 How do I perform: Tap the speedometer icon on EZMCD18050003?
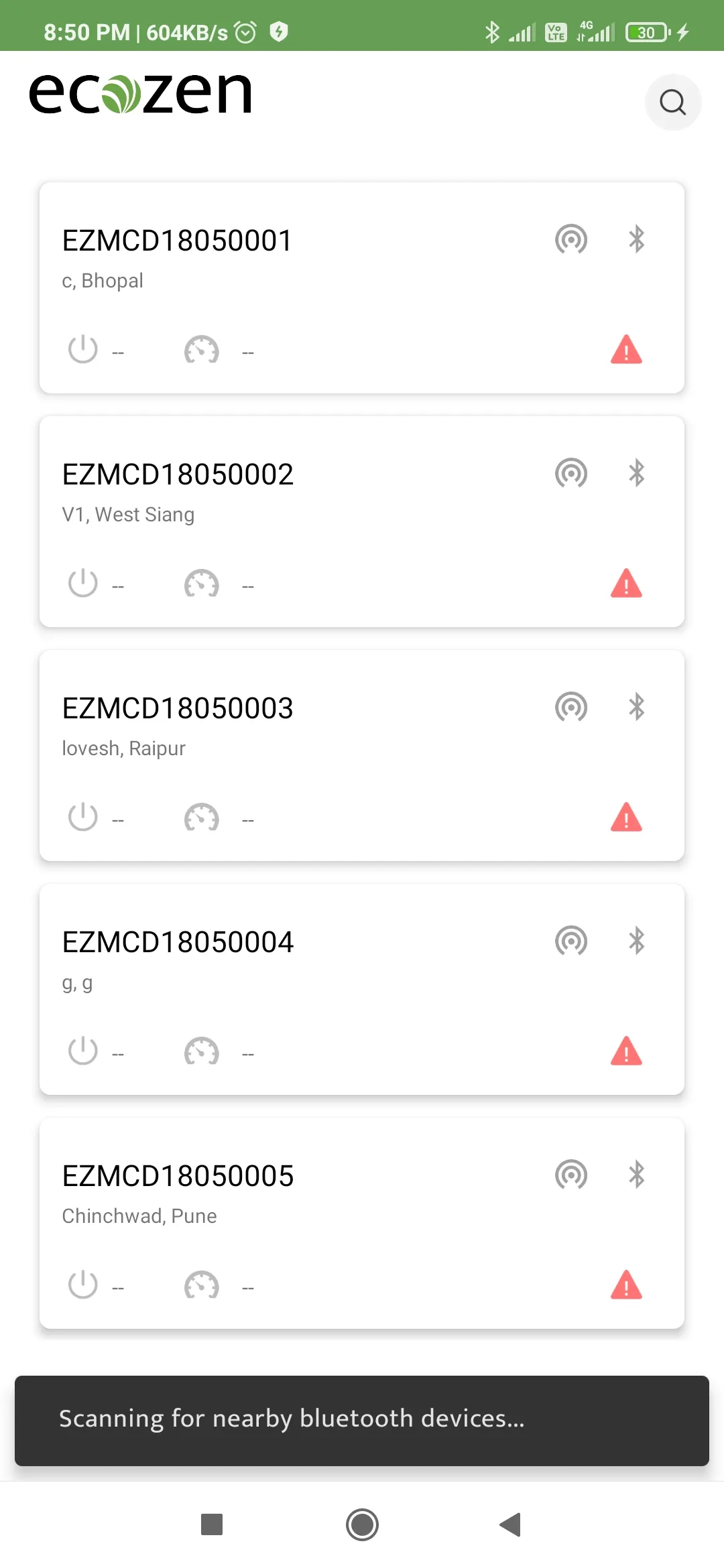click(201, 818)
